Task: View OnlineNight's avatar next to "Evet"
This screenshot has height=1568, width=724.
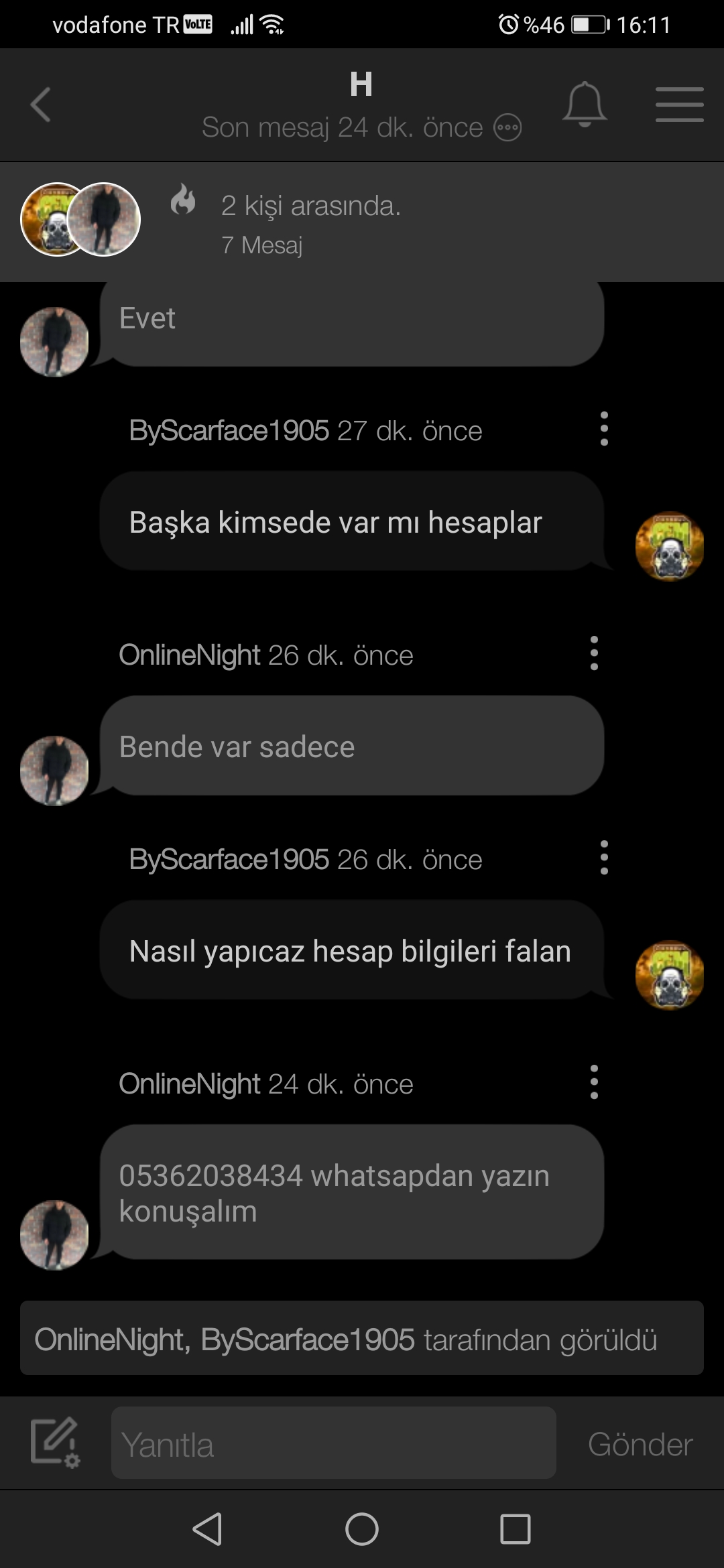Action: pos(54,342)
